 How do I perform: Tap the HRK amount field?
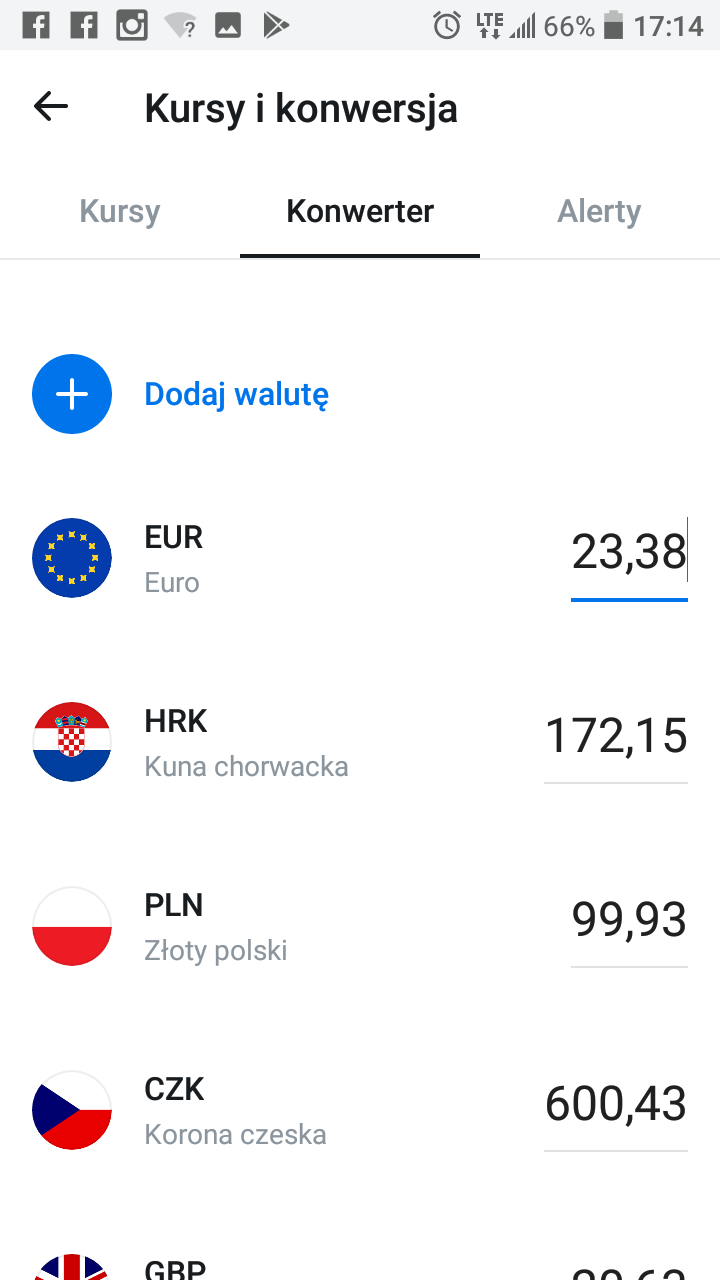pos(616,737)
